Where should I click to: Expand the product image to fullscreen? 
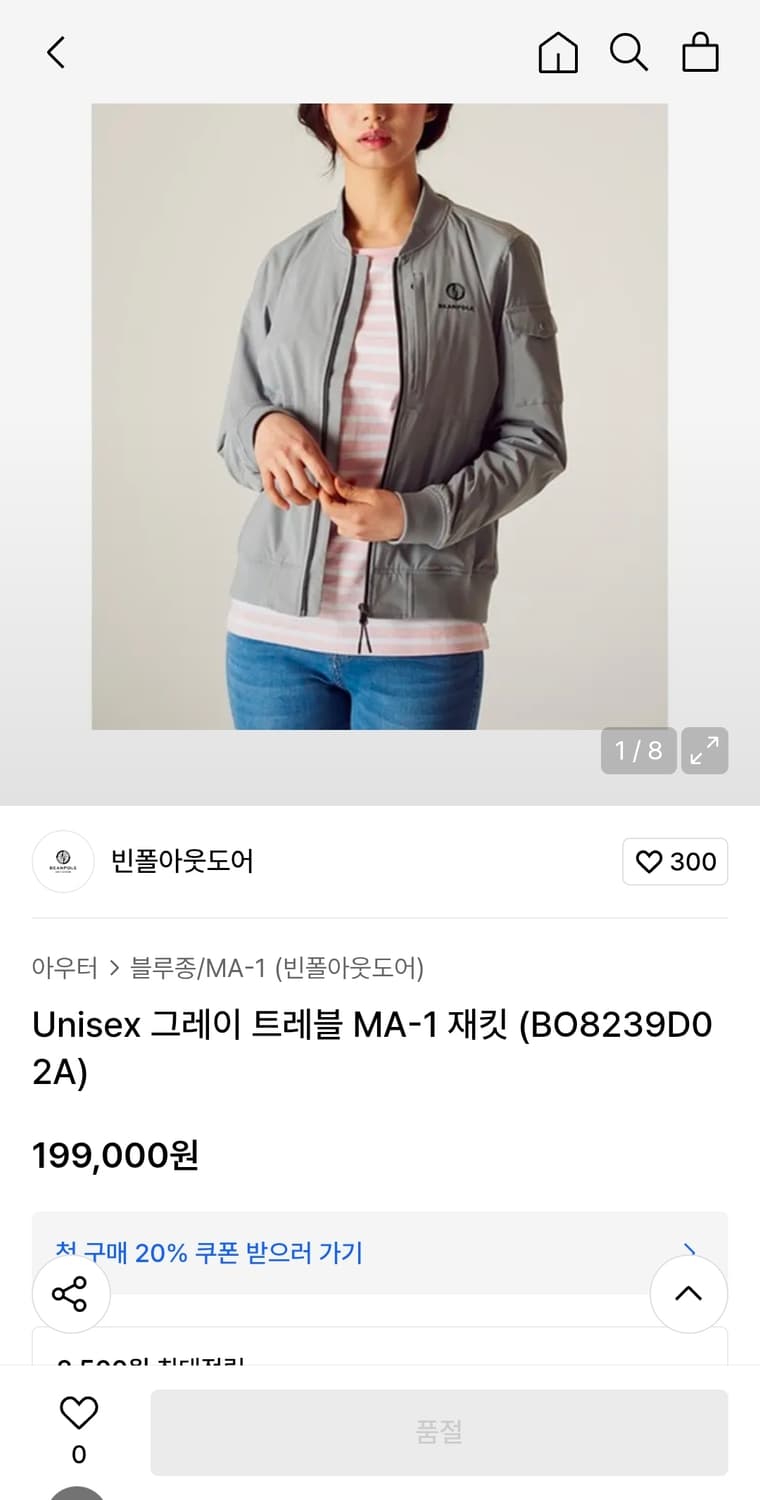(705, 749)
